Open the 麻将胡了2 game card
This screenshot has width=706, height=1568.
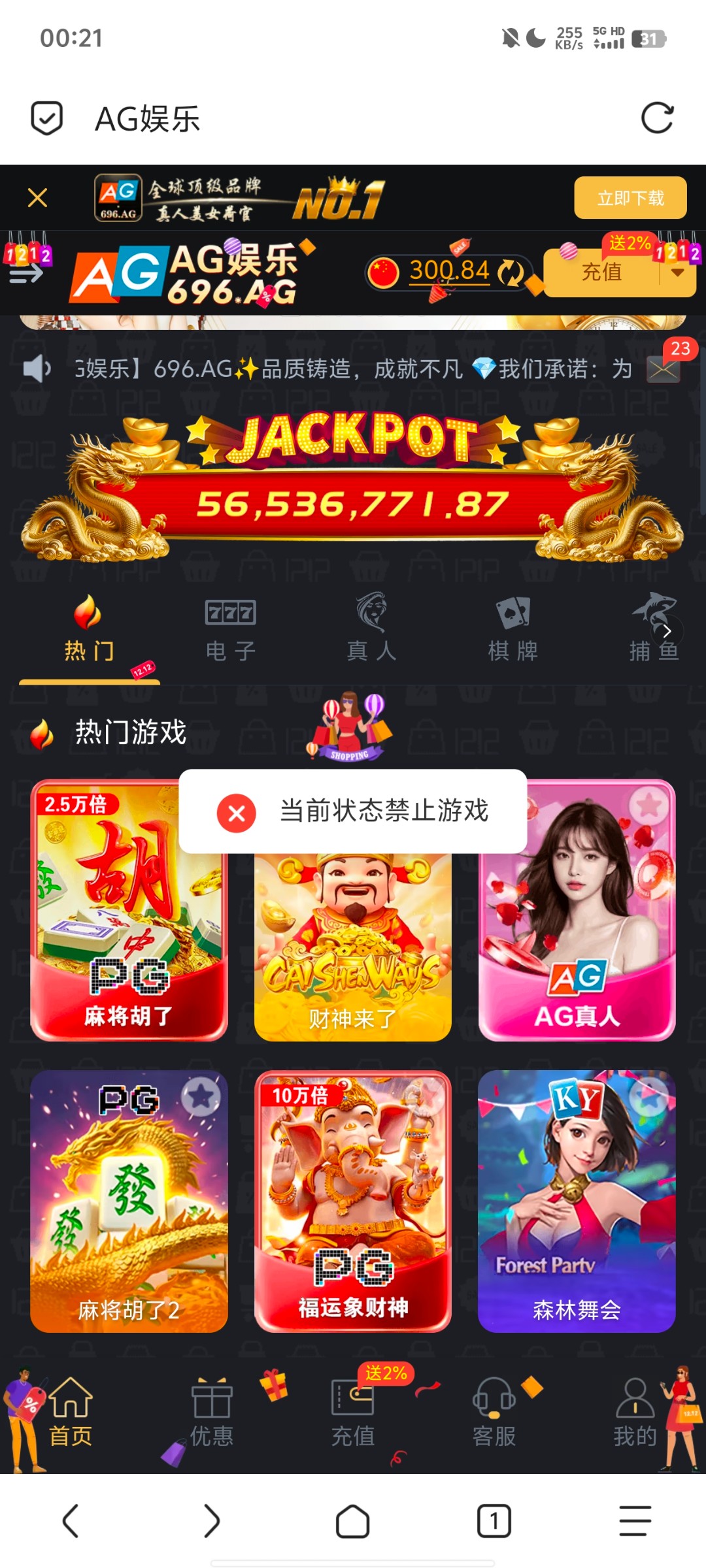pos(129,1202)
